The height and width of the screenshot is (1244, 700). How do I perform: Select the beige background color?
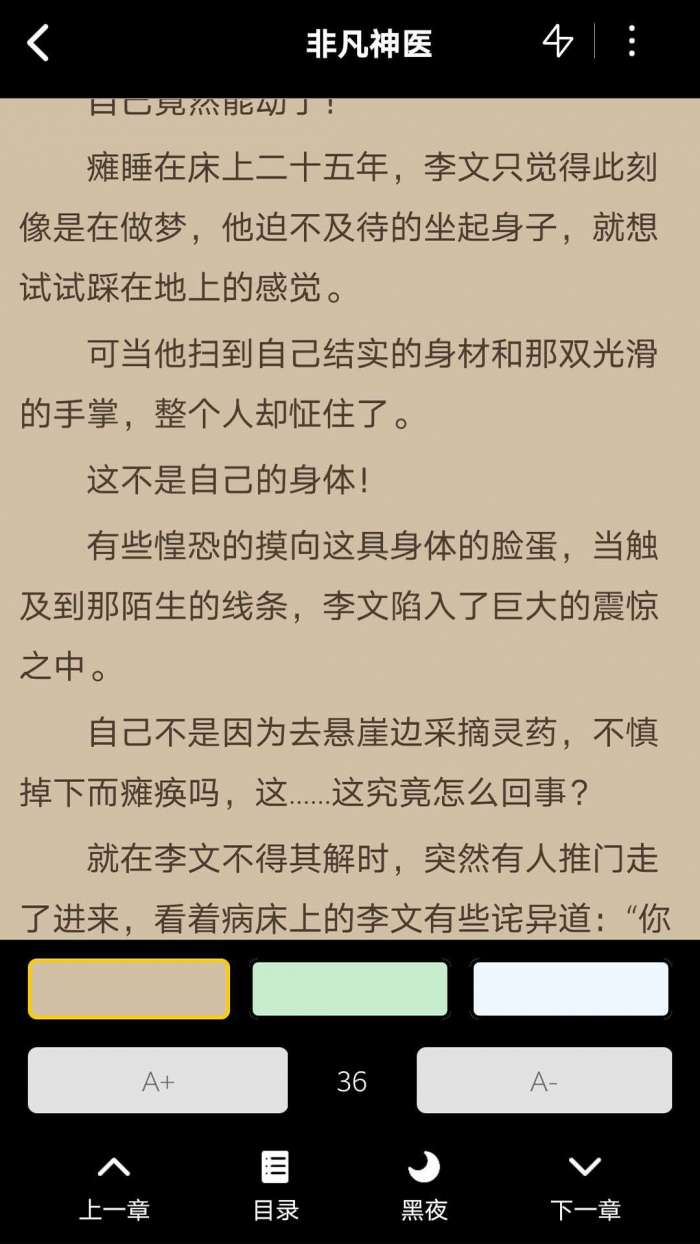click(x=129, y=989)
